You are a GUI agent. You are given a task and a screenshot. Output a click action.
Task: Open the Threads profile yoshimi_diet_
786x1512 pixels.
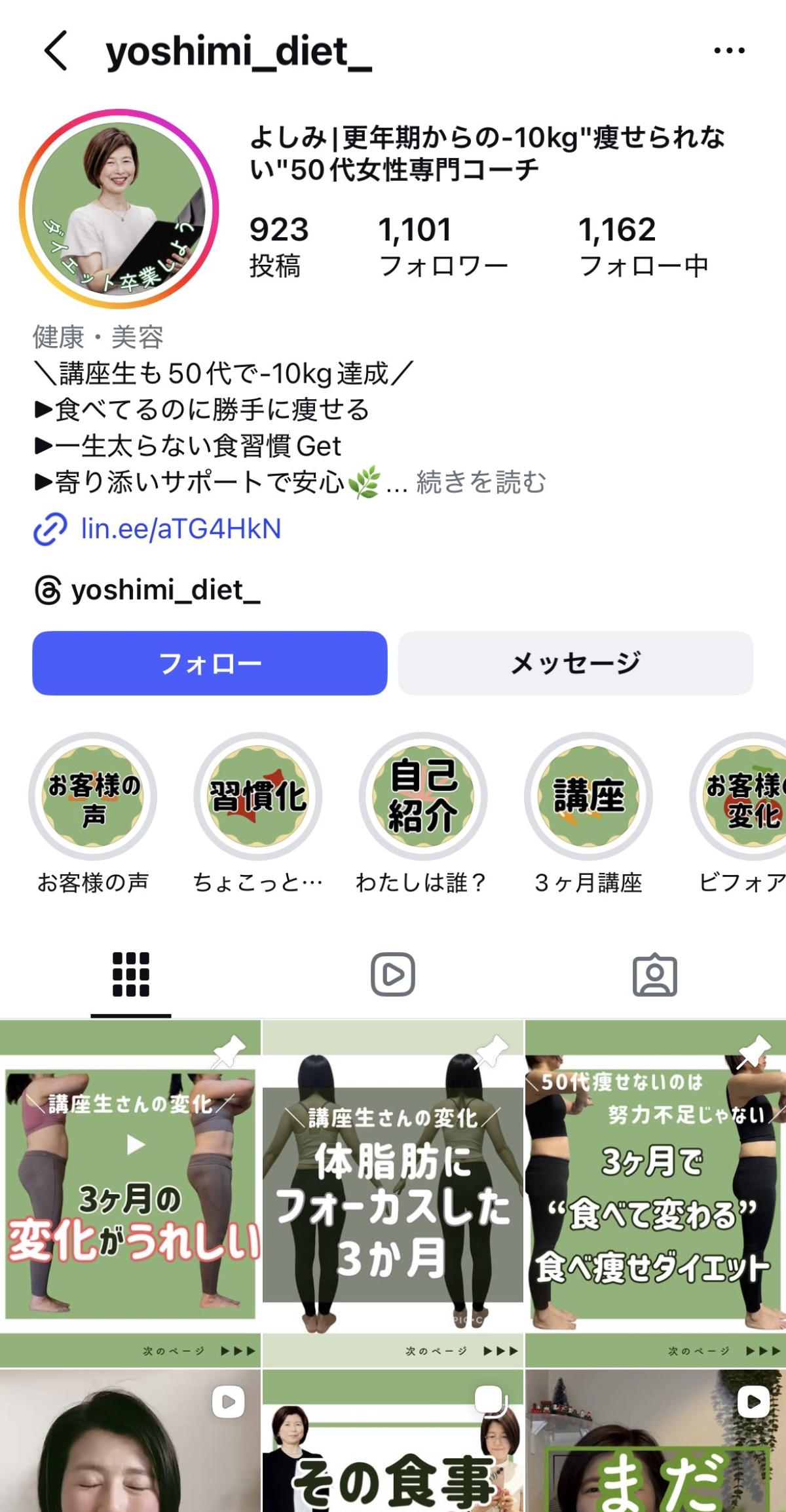pyautogui.click(x=165, y=591)
